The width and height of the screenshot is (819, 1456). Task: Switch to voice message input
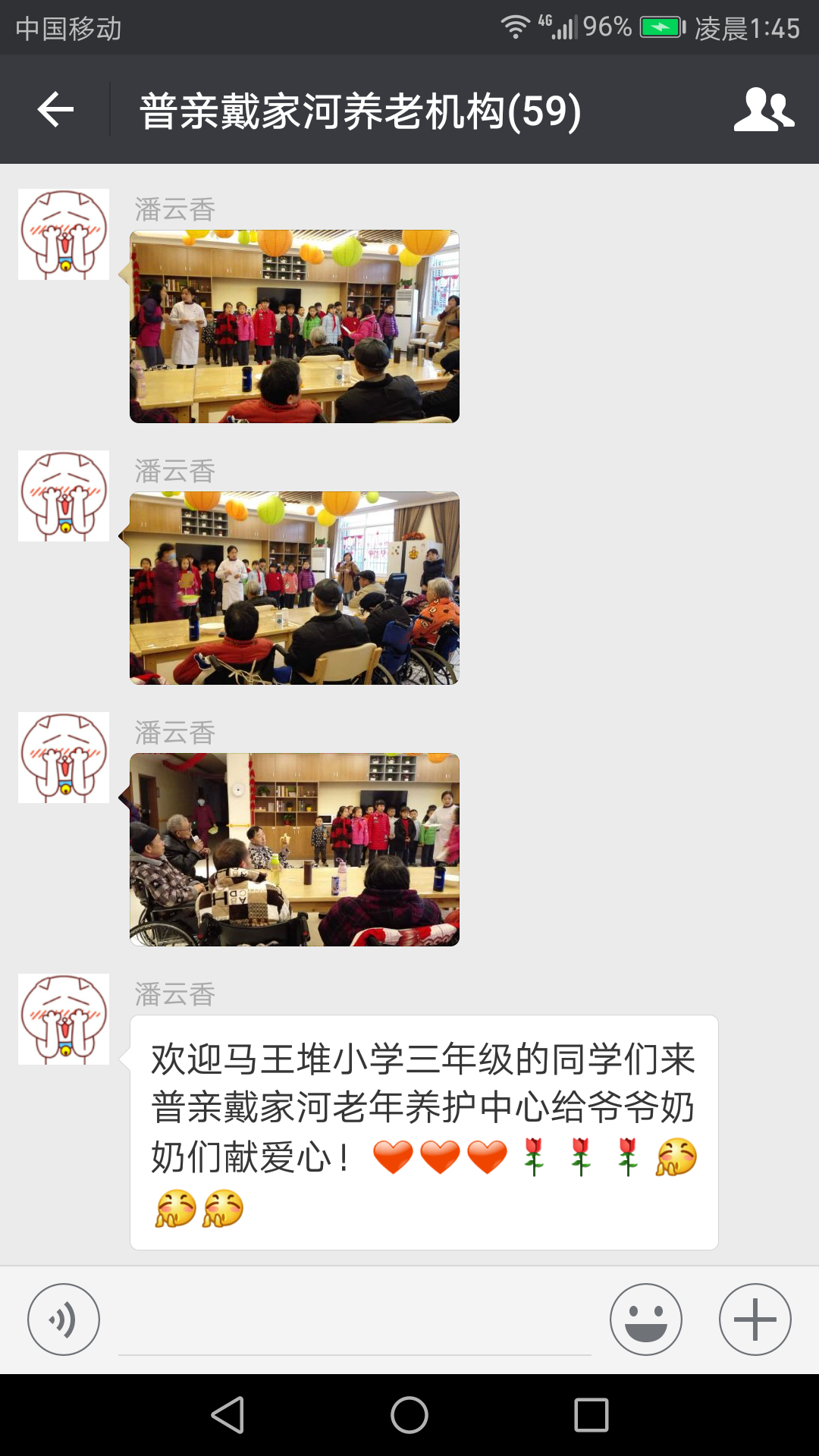[64, 1319]
